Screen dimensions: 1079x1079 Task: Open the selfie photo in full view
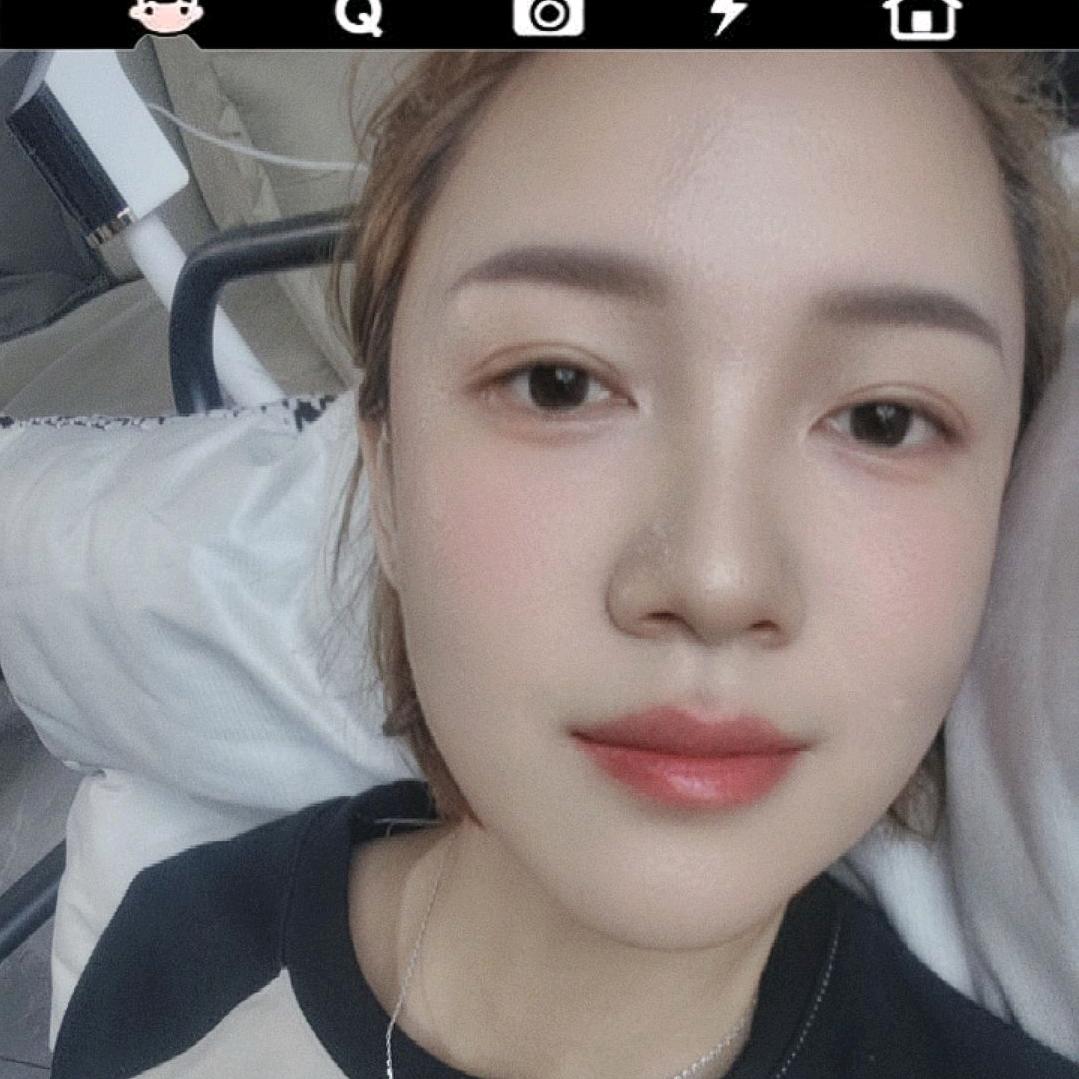click(x=540, y=564)
